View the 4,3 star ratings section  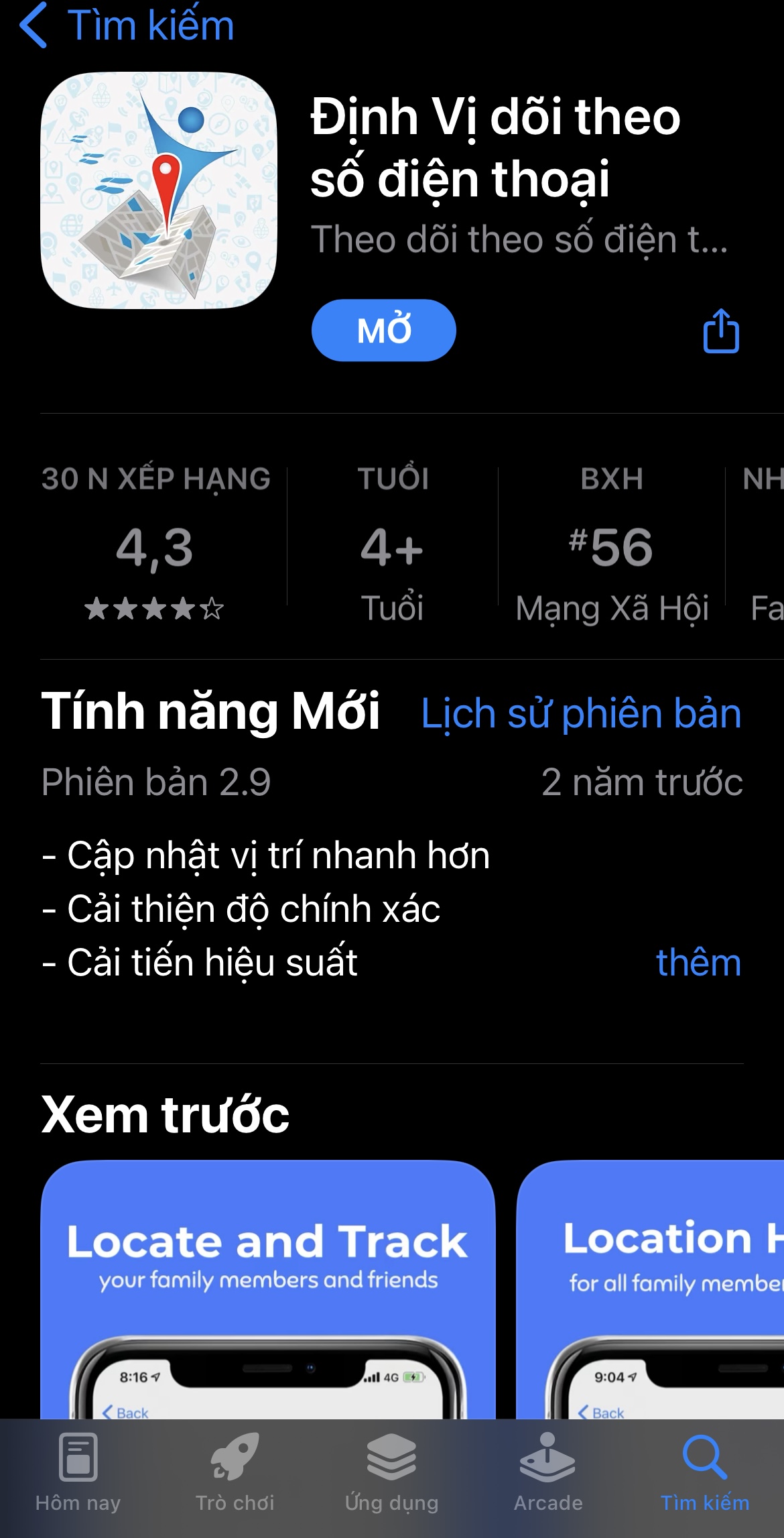pos(155,546)
